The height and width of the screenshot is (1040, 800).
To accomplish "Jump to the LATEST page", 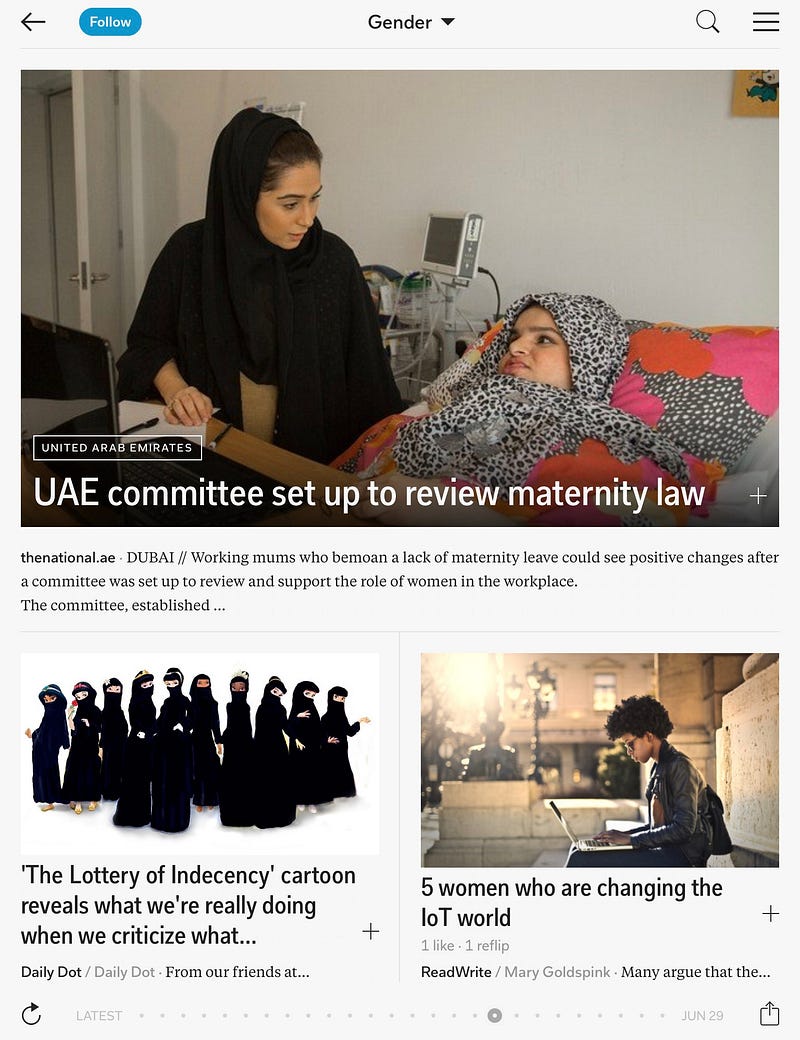I will click(x=99, y=1016).
